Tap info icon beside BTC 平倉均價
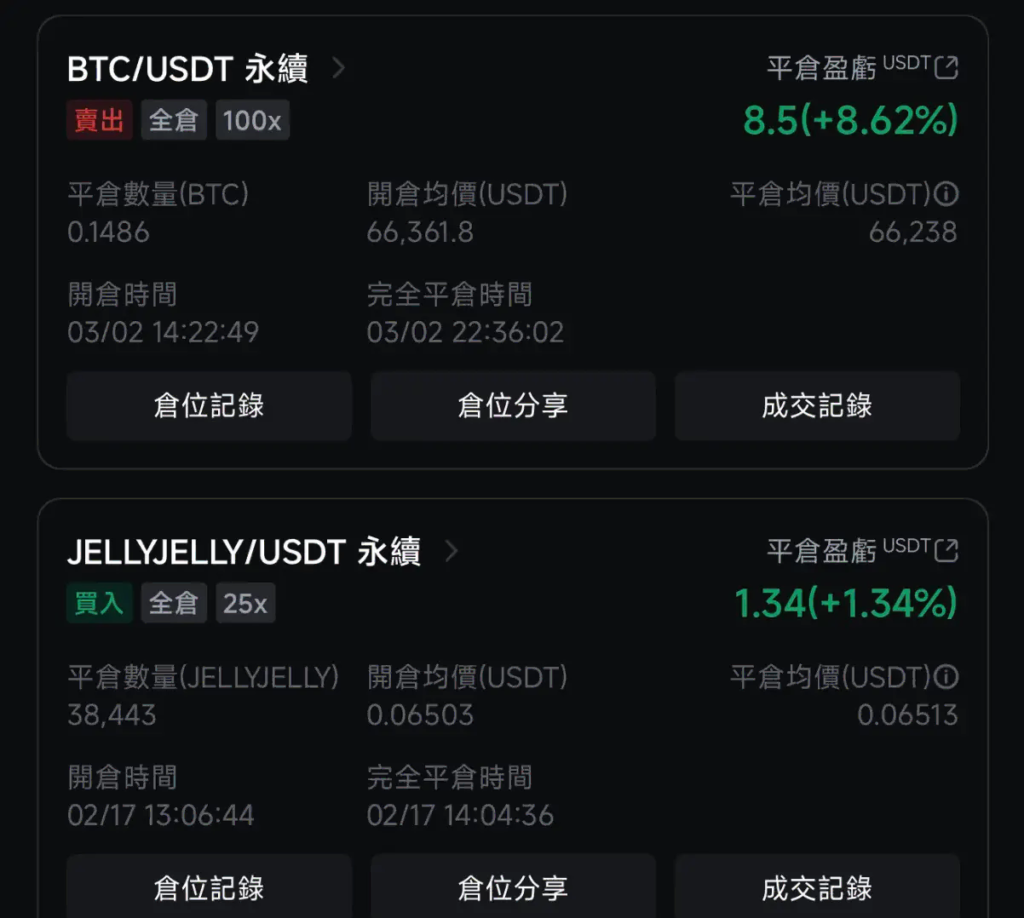The width and height of the screenshot is (1024, 918). click(946, 193)
